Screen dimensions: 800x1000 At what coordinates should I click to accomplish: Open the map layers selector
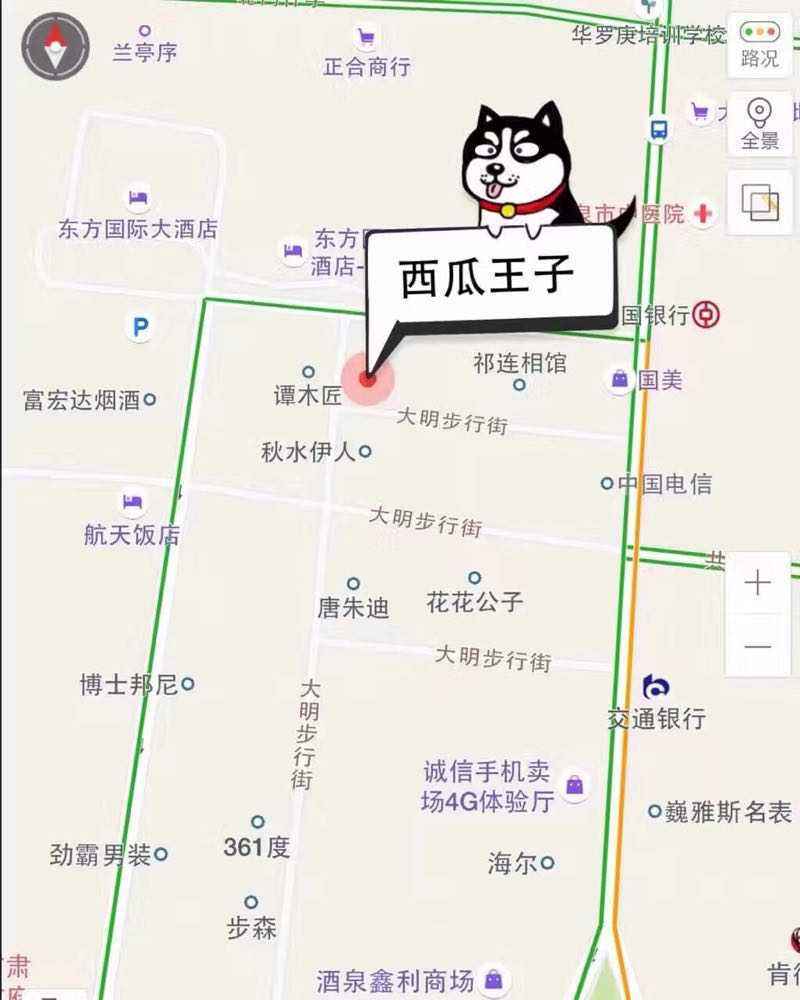[759, 202]
